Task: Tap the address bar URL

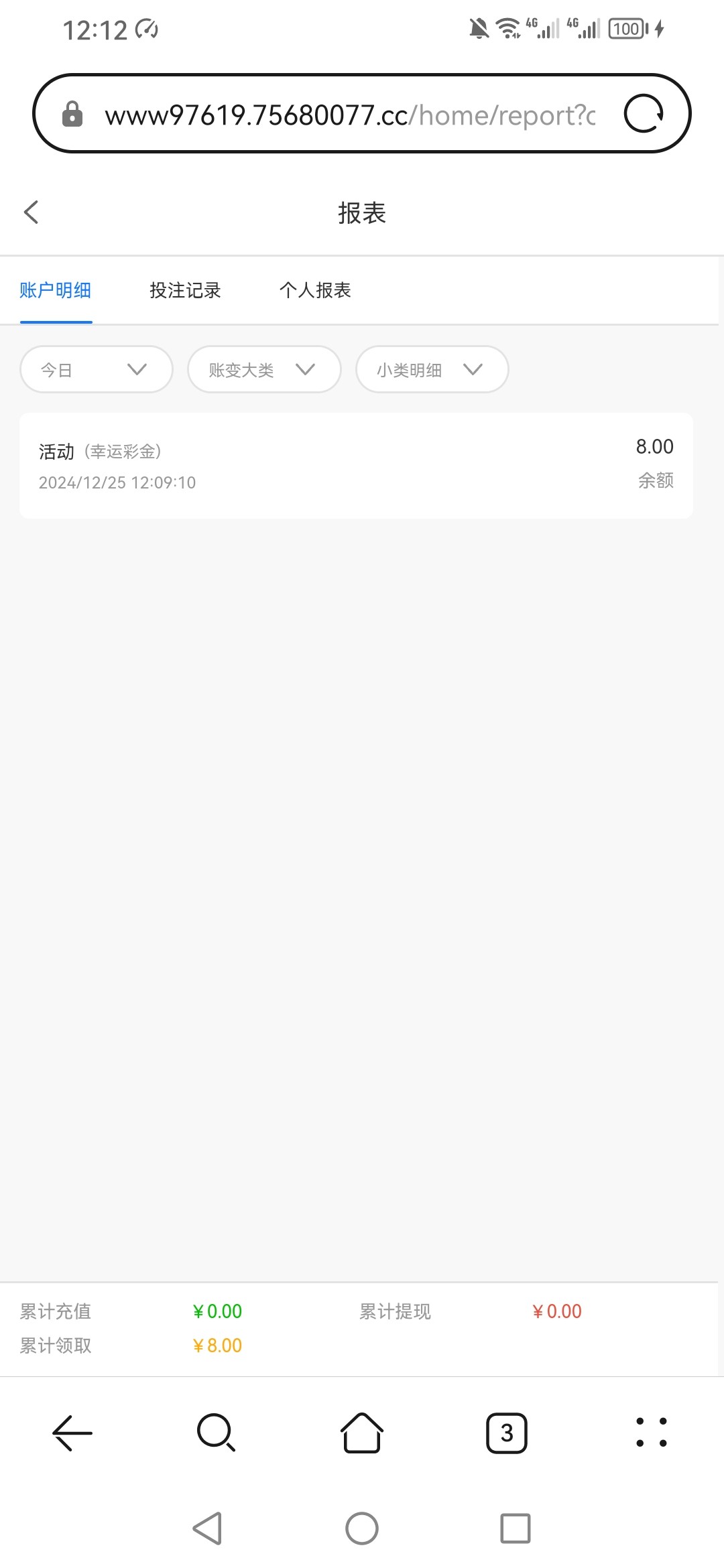Action: click(349, 114)
